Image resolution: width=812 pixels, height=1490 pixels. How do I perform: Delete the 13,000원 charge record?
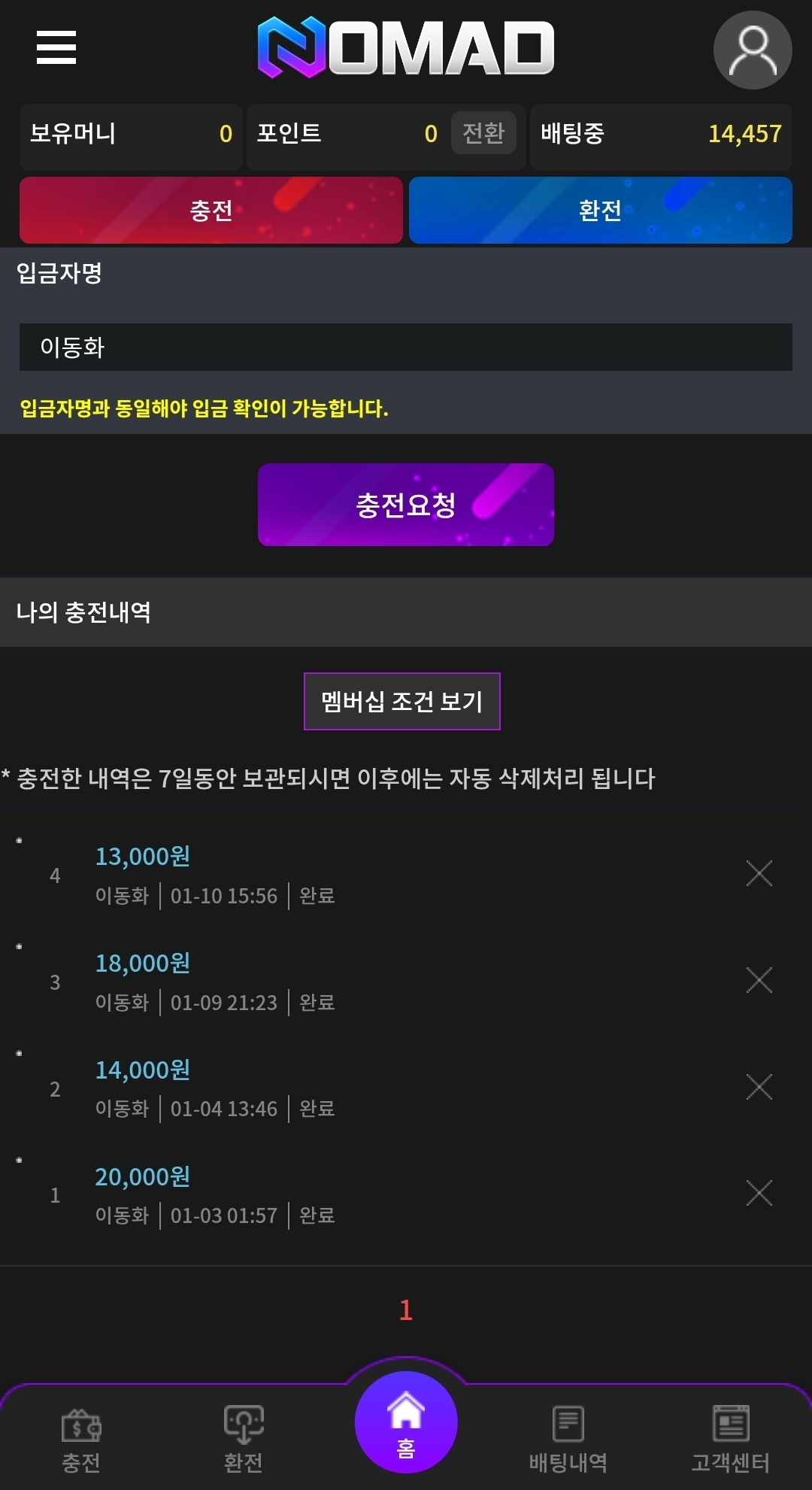(x=759, y=873)
